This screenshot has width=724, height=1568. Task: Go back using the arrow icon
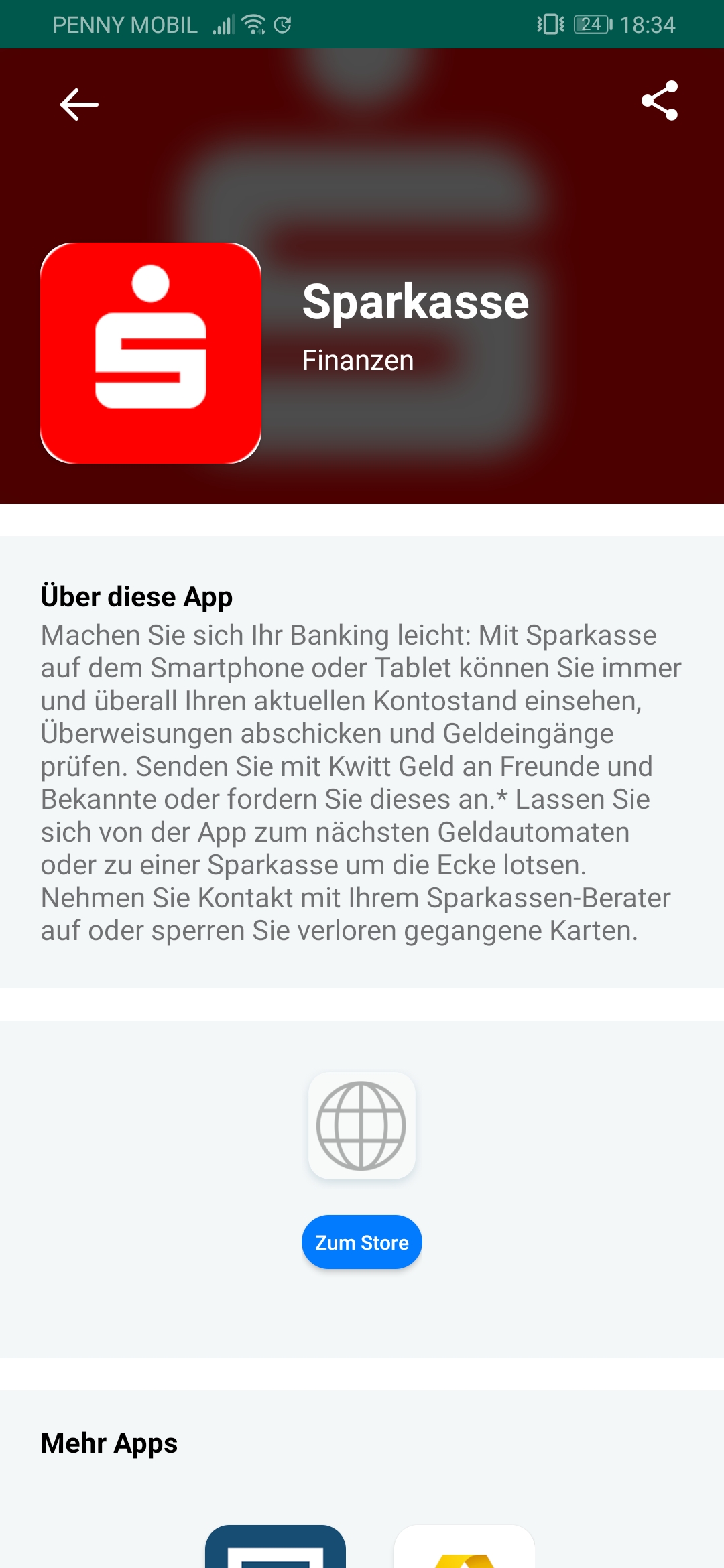click(x=79, y=105)
